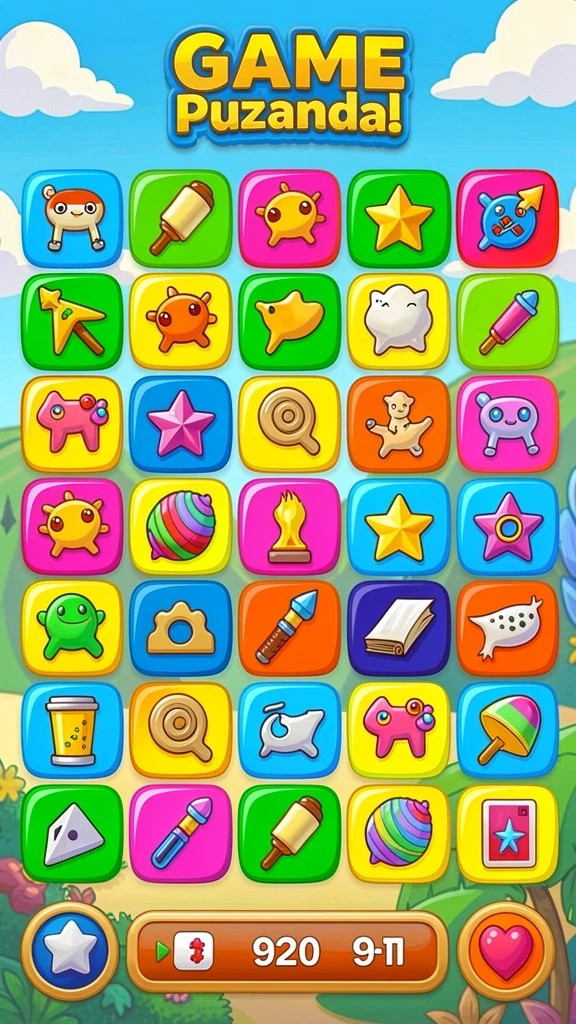Viewport: 576px width, 1024px height.
Task: Select the spotted white fish tile
Action: 507,628
